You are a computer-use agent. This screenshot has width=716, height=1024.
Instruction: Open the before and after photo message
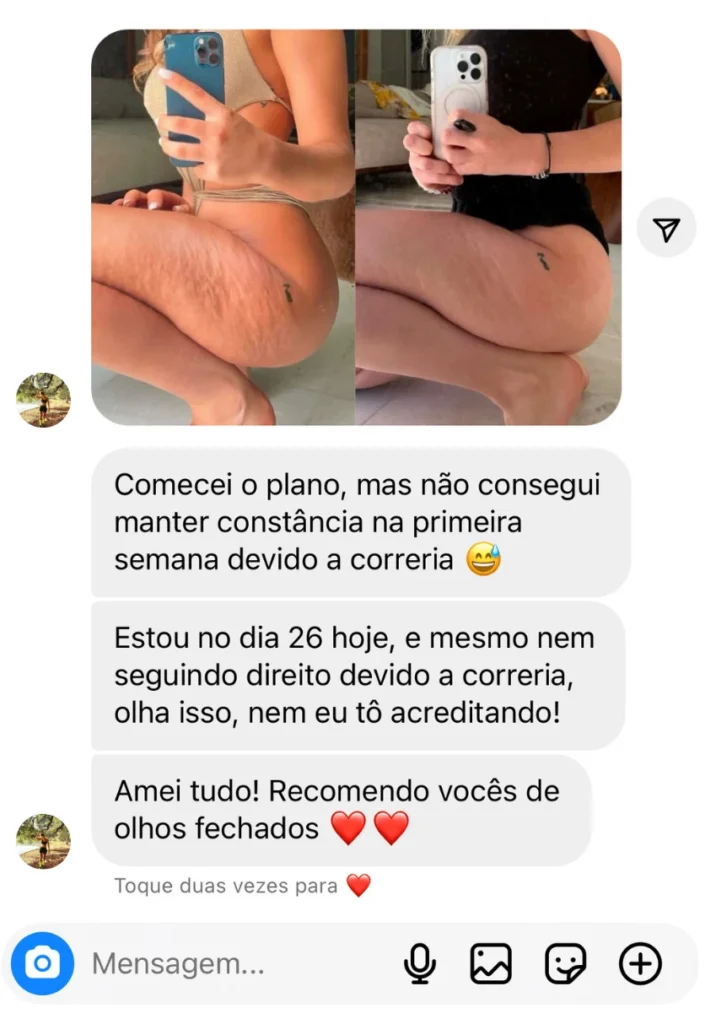click(356, 228)
